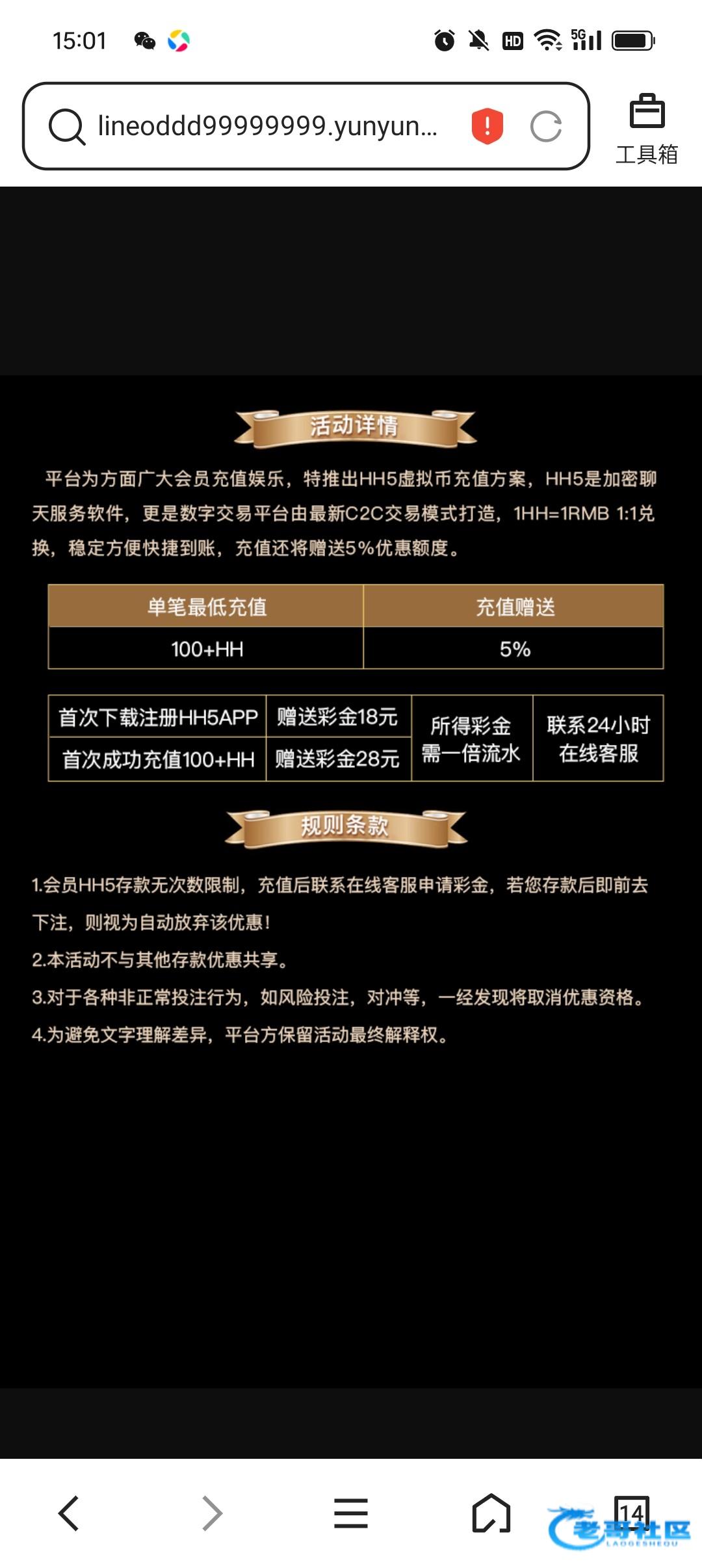Reload the page with the refresh icon
Viewport: 702px width, 1568px height.
(546, 126)
